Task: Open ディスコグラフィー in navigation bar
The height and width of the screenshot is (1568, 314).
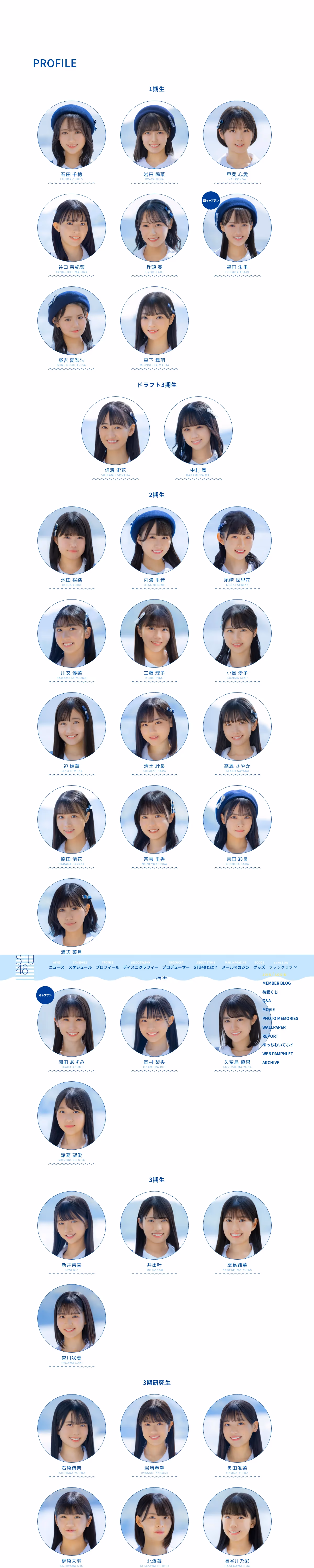Action: (140, 967)
